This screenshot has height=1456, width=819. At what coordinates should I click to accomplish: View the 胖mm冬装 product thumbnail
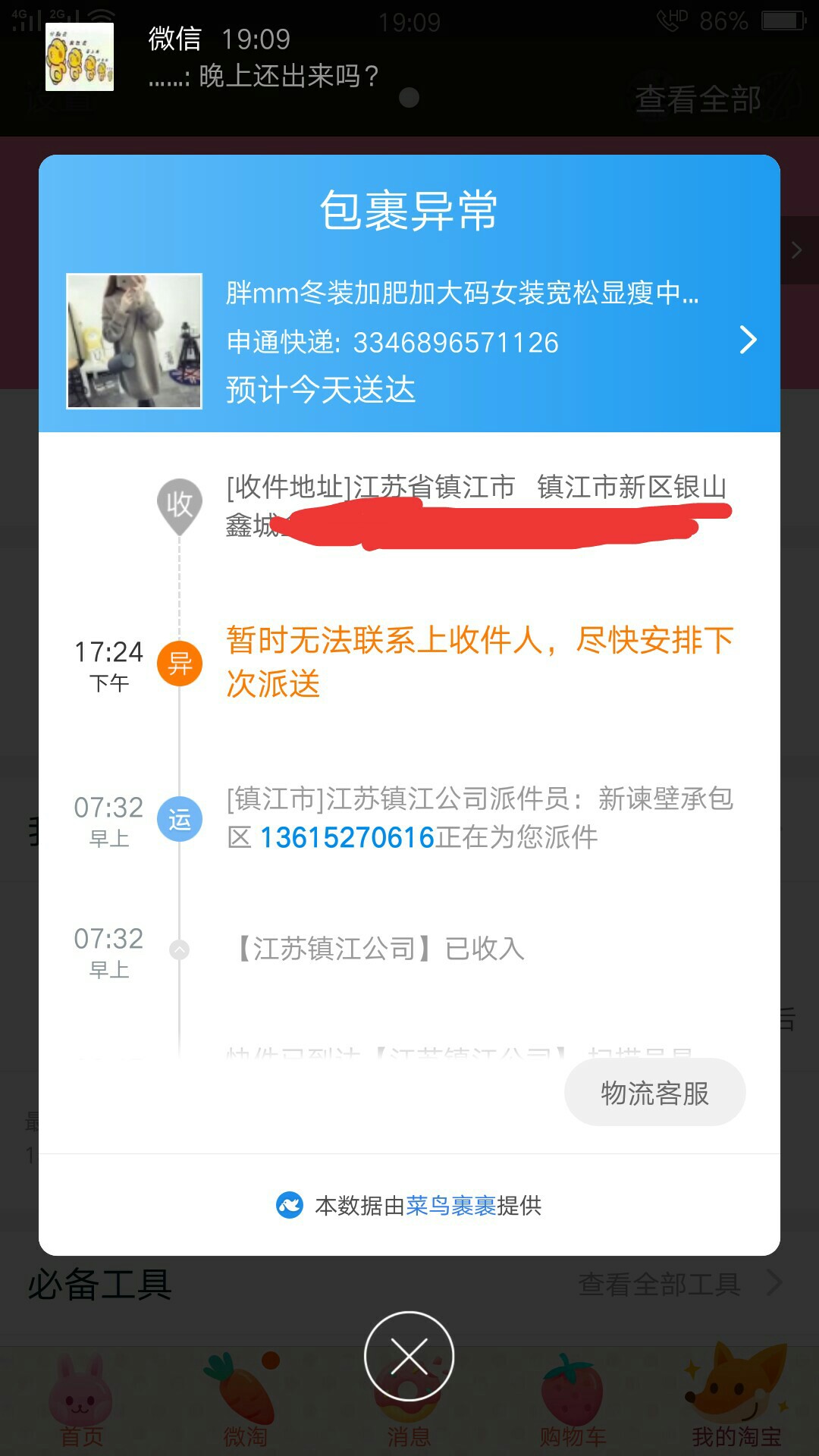coord(134,341)
